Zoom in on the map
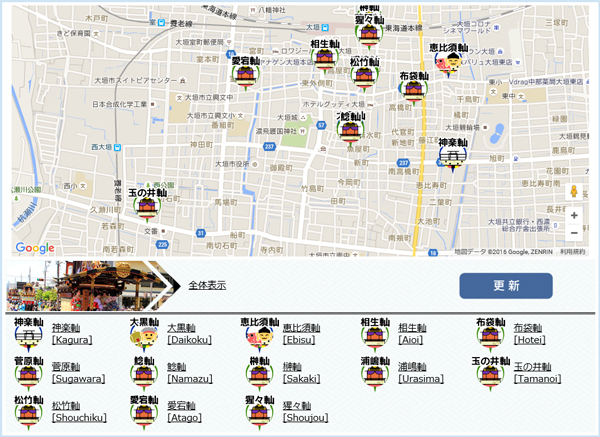The width and height of the screenshot is (600, 437). (574, 215)
